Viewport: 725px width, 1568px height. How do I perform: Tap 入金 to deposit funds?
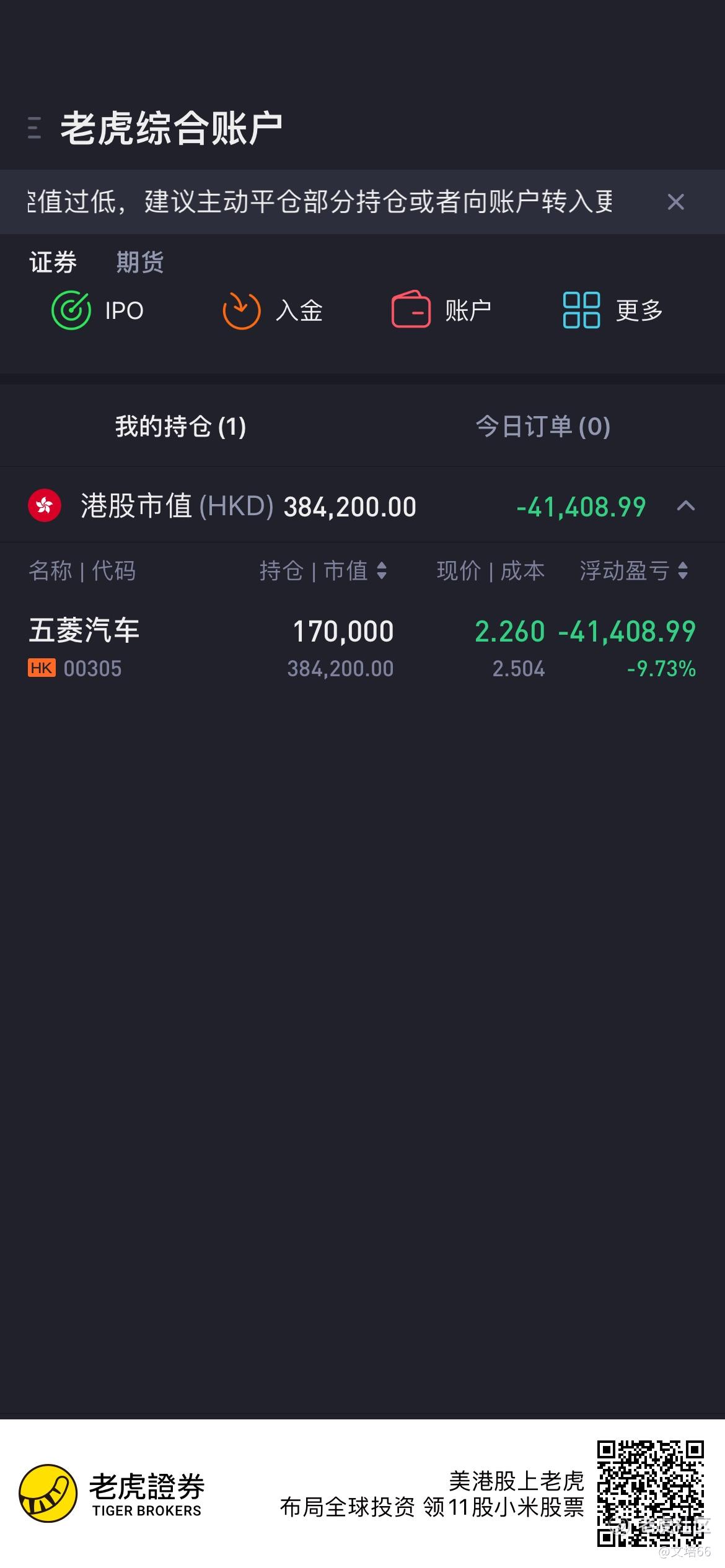[273, 310]
